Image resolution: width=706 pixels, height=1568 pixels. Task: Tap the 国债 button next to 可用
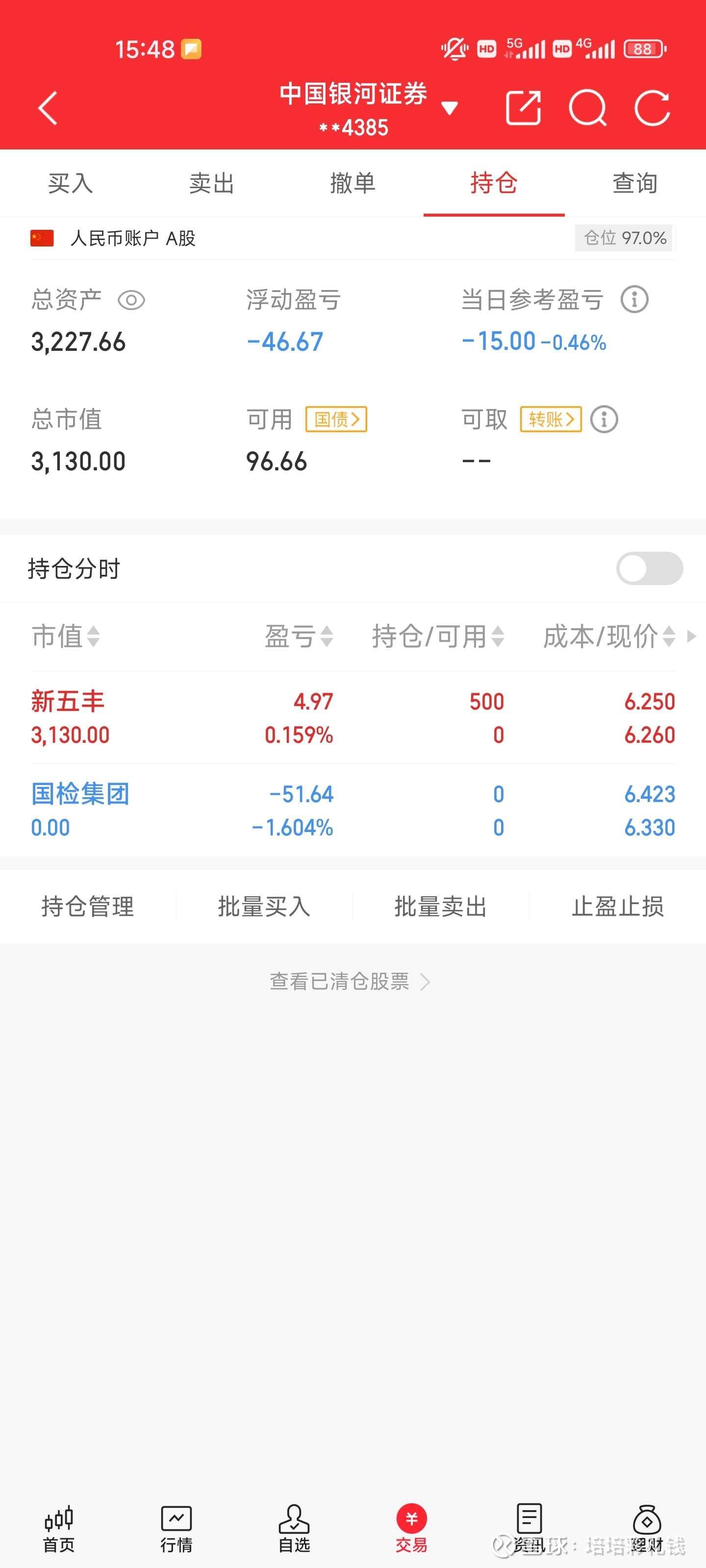coord(336,419)
